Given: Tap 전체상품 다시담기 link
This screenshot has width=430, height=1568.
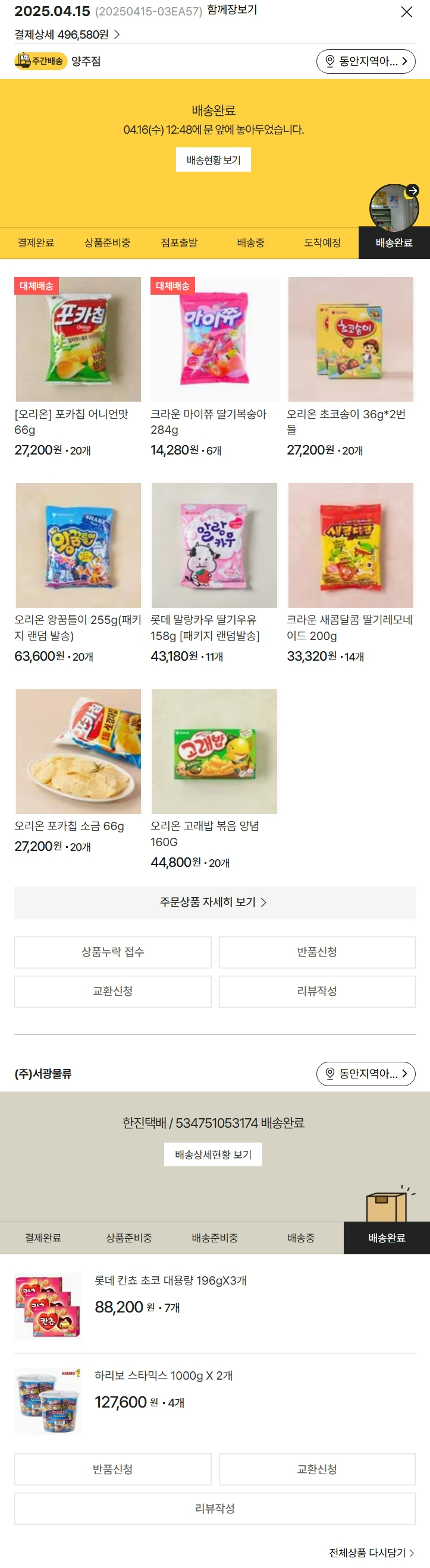Looking at the screenshot, I should (x=371, y=1553).
